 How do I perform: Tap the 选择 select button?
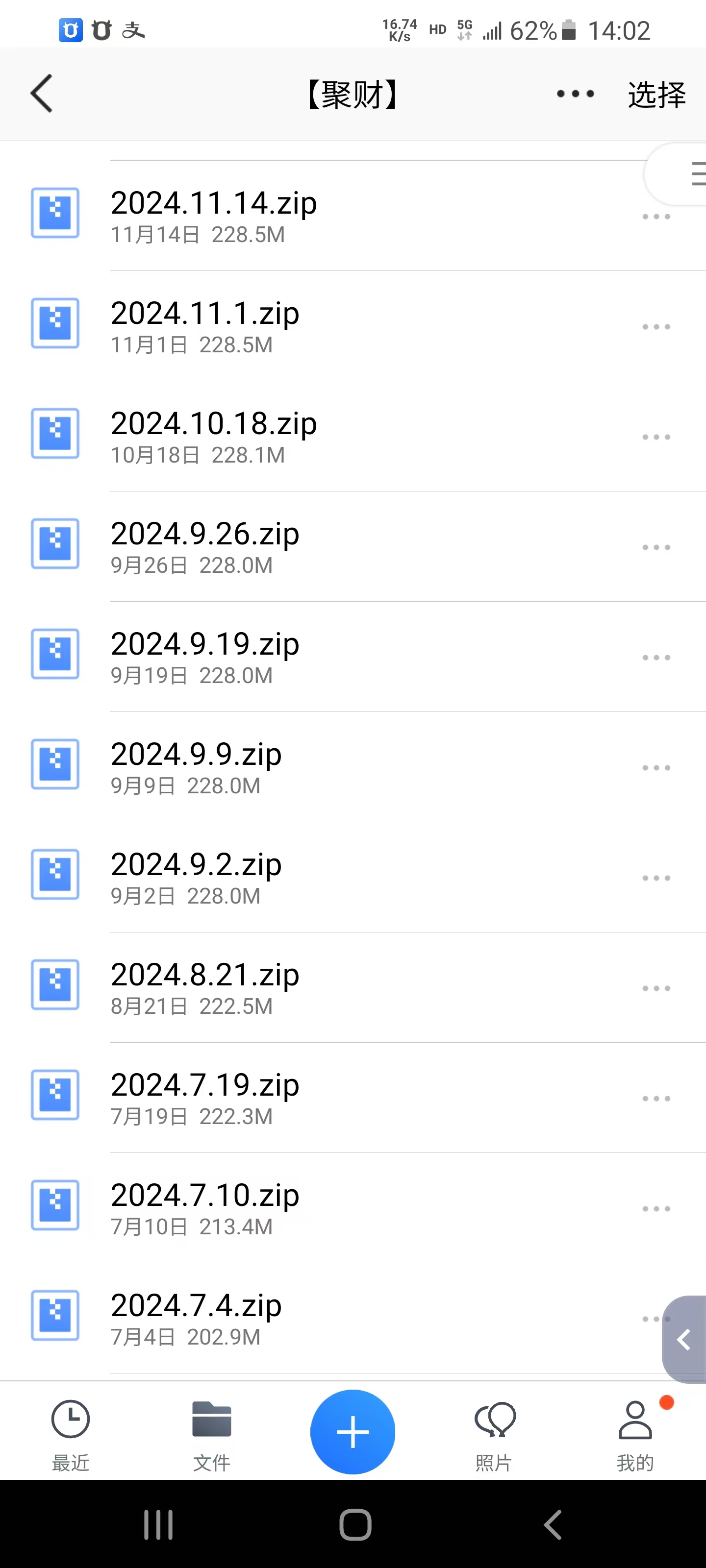(656, 95)
